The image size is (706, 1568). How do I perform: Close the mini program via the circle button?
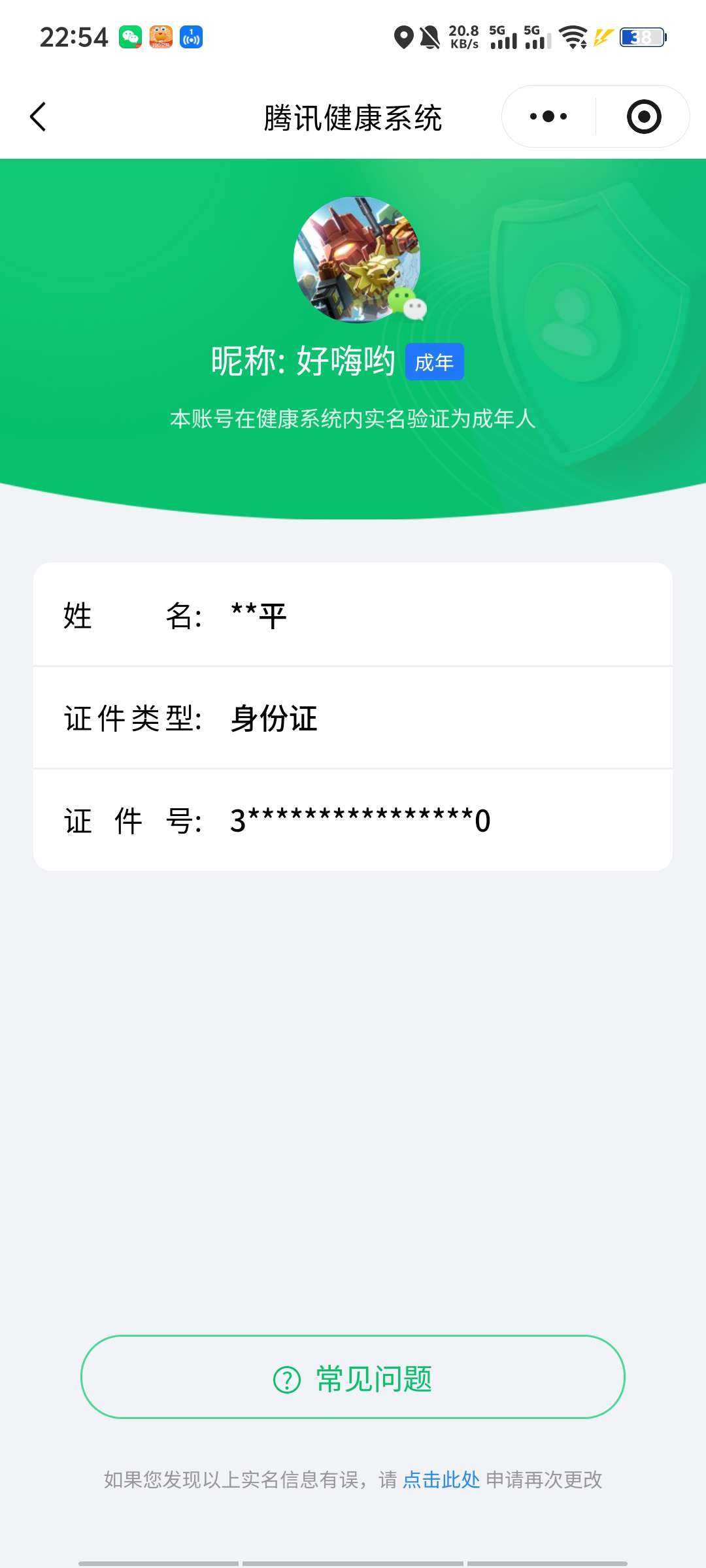point(643,117)
